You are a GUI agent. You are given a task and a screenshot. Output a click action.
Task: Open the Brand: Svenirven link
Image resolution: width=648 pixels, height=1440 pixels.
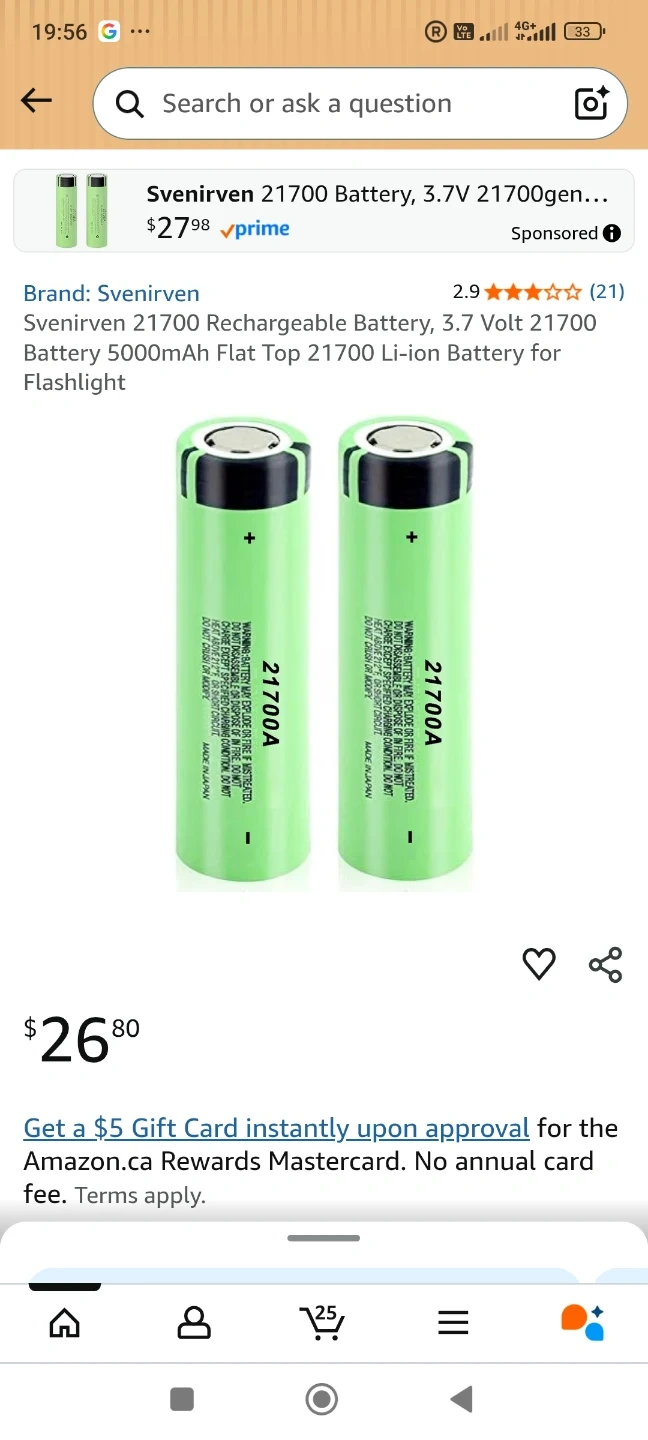[111, 293]
